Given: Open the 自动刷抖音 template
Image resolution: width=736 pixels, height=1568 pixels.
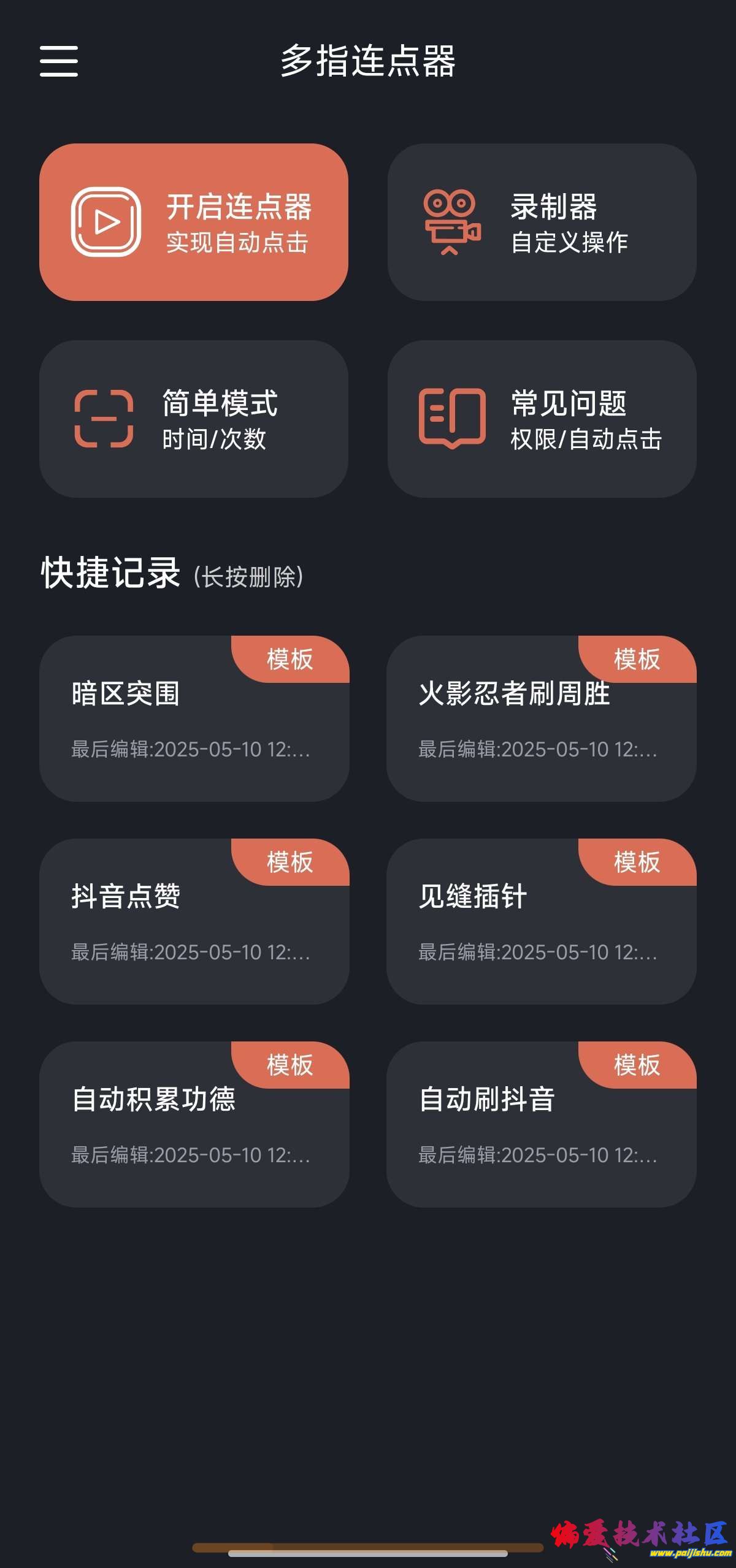Looking at the screenshot, I should pos(542,1124).
